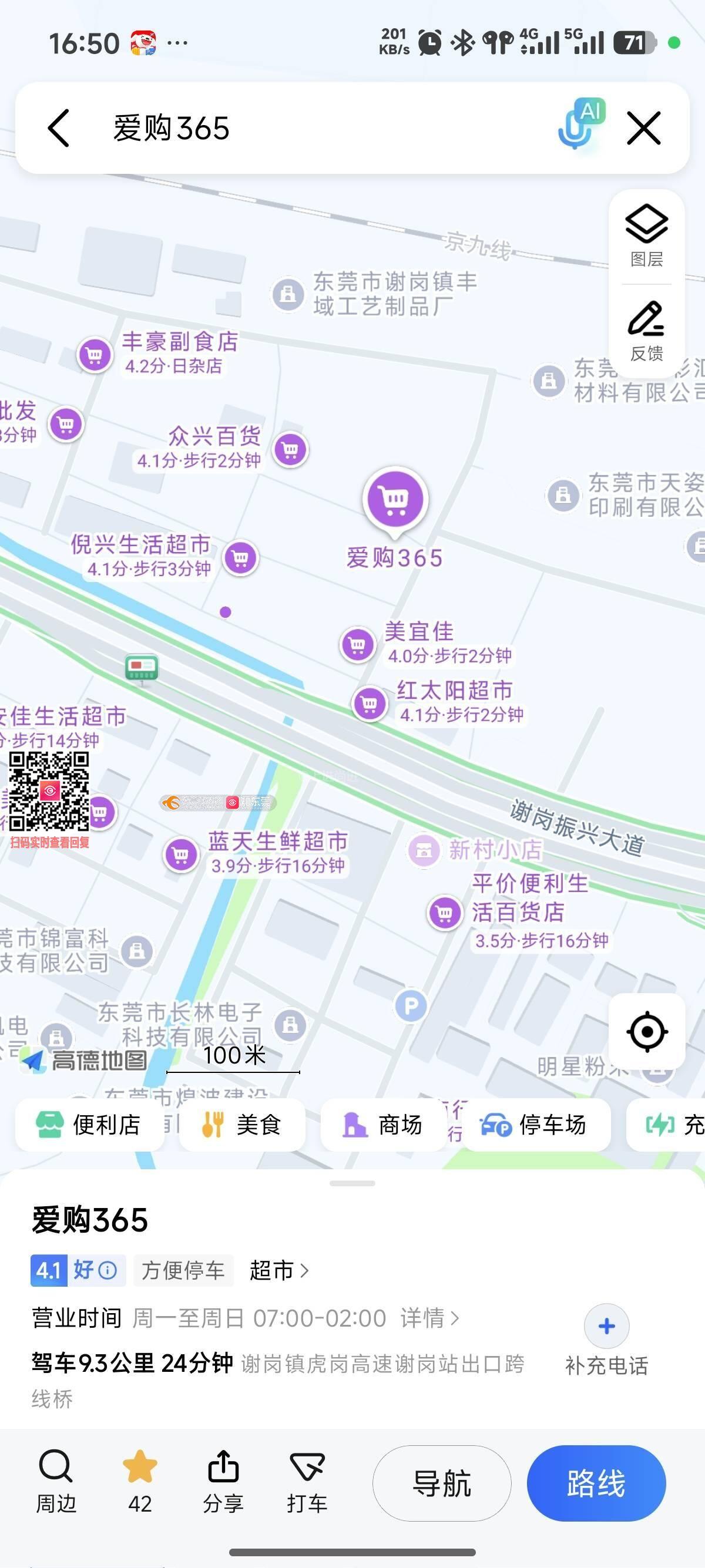Recenter map on my current location
705x1568 pixels.
(x=647, y=1032)
